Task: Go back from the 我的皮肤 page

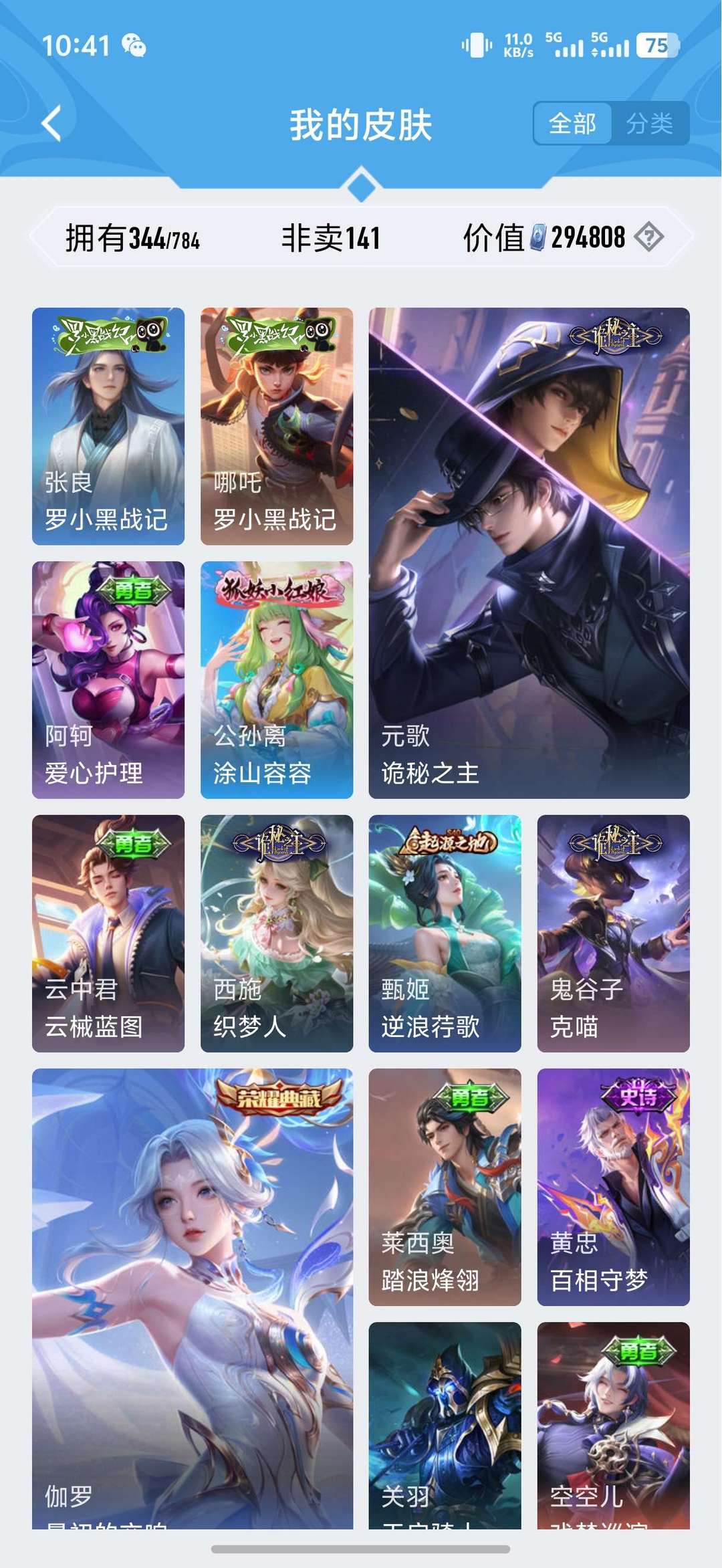Action: tap(51, 124)
